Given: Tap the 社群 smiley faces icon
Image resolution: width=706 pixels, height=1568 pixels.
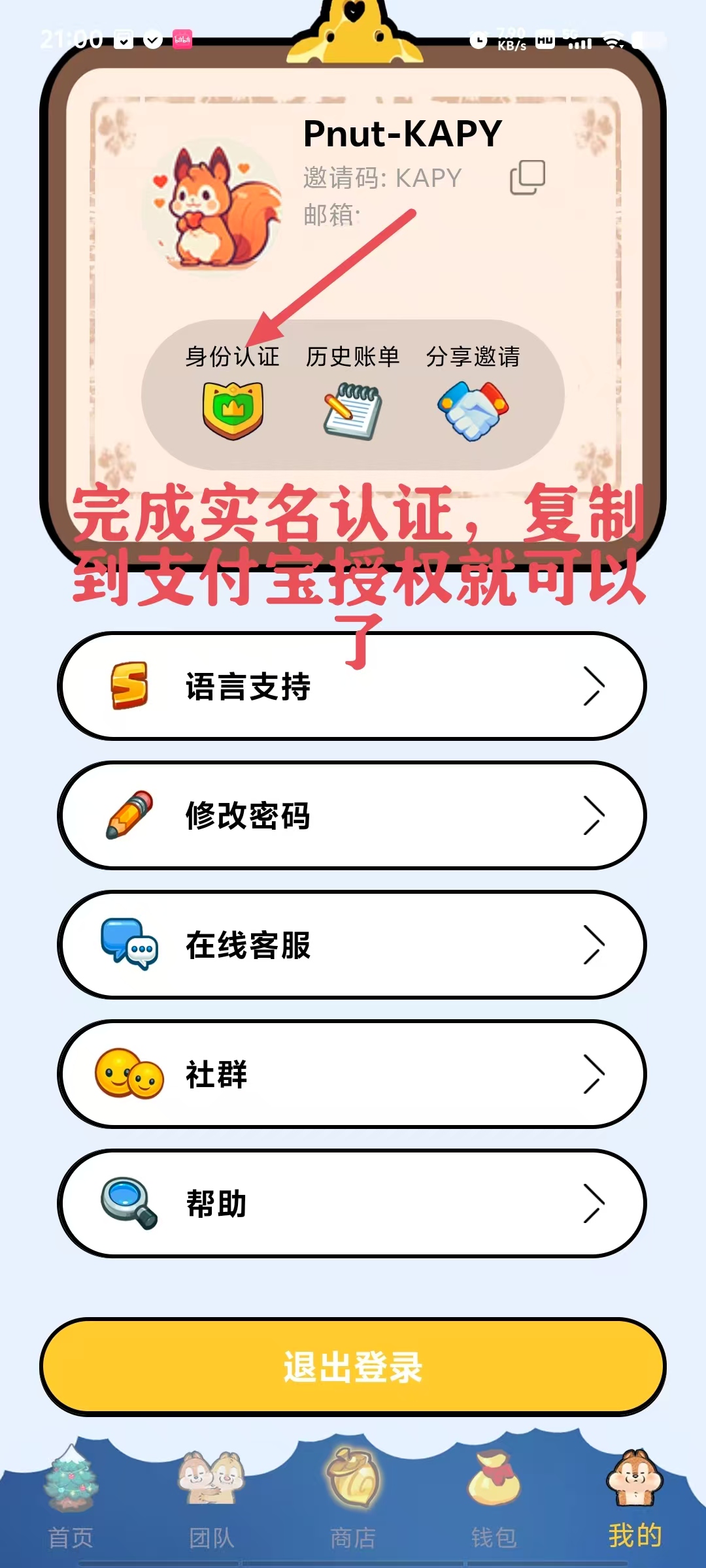Looking at the screenshot, I should [x=128, y=1075].
